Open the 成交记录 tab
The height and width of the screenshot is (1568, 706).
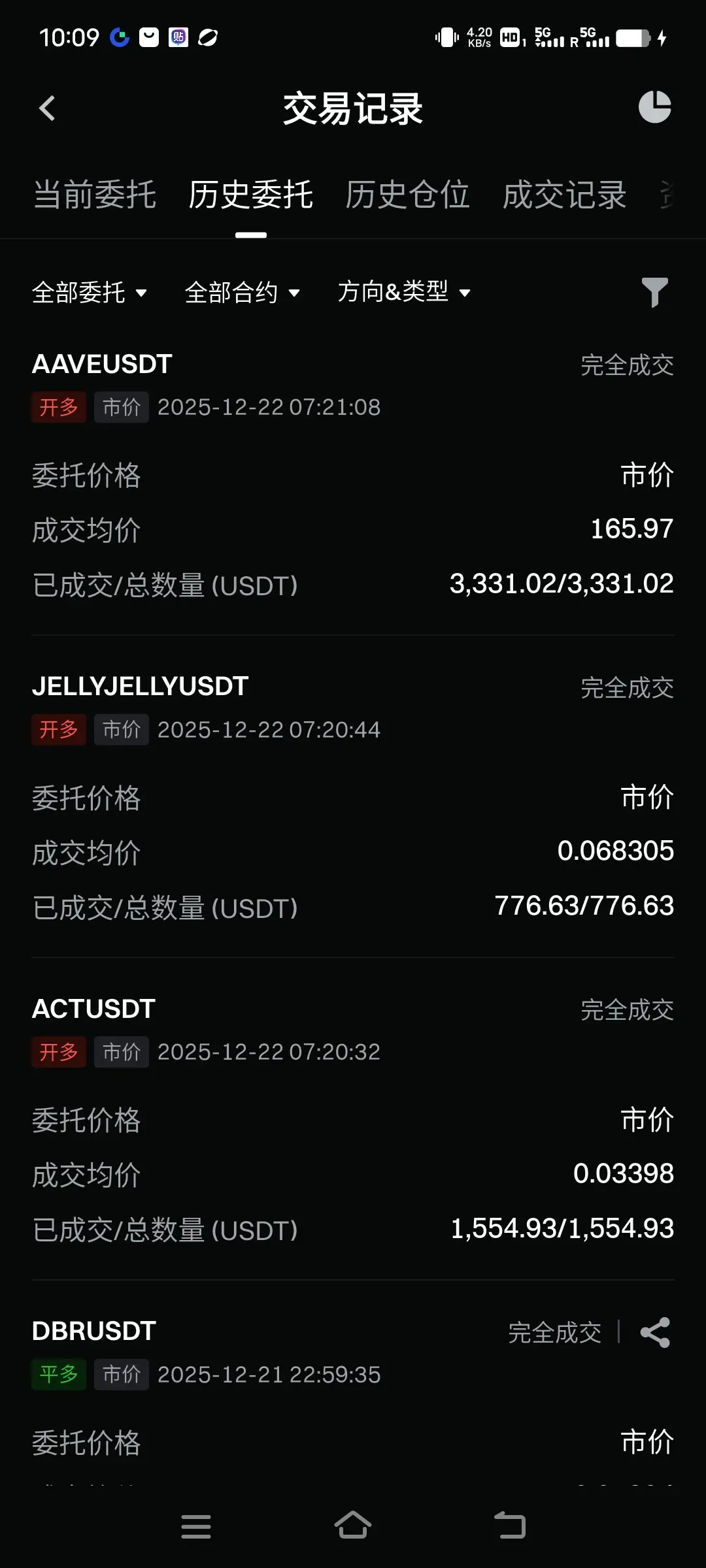[564, 195]
